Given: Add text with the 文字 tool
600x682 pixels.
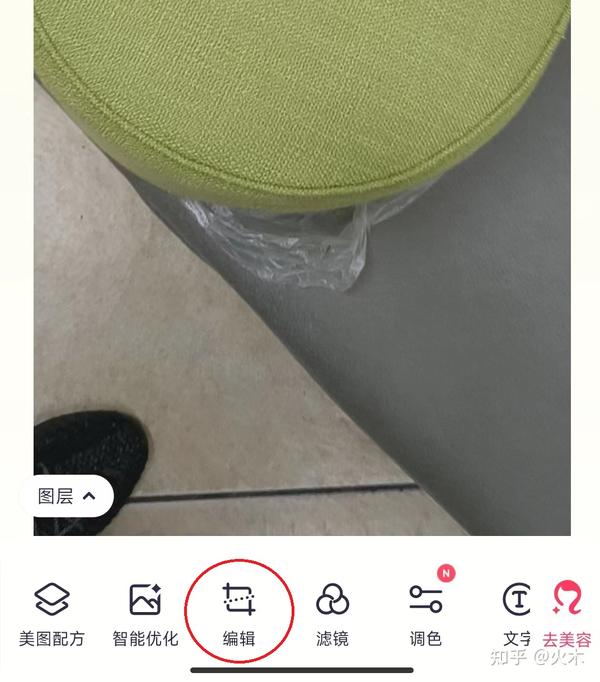Looking at the screenshot, I should coord(516,612).
